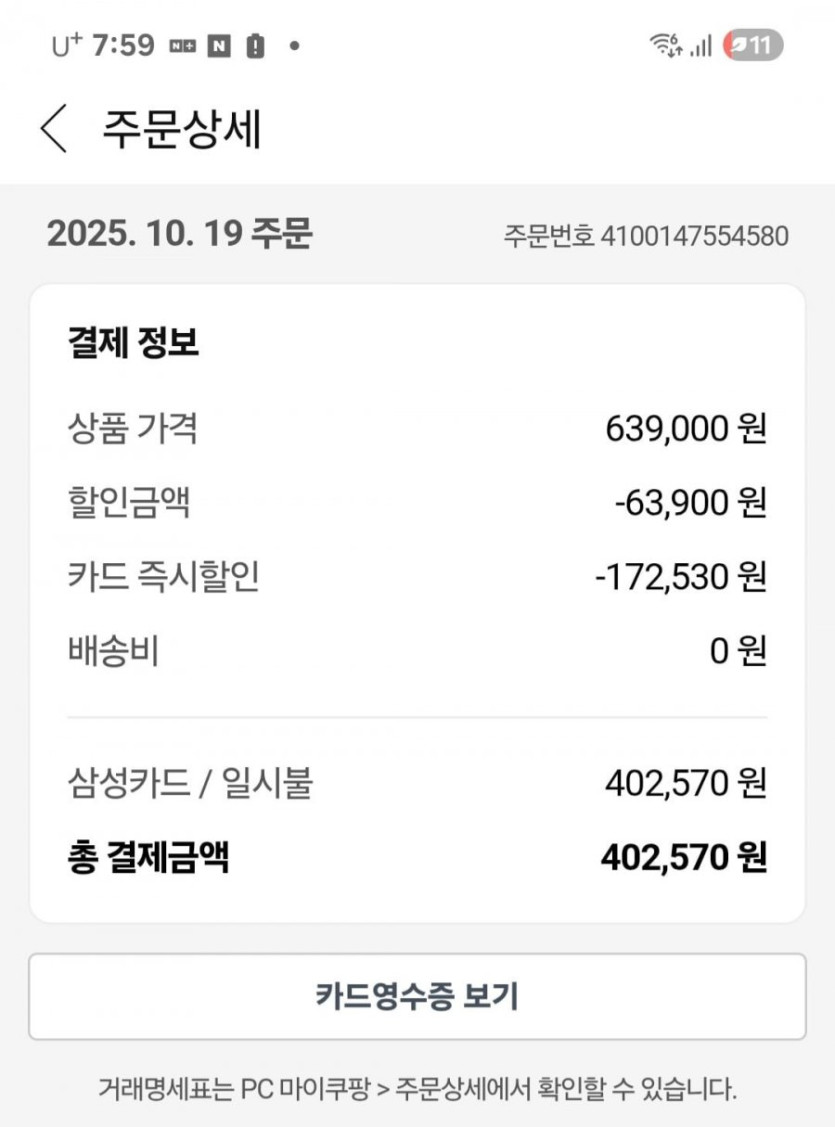
Task: Go back from the 주문상세 page
Action: coord(54,130)
